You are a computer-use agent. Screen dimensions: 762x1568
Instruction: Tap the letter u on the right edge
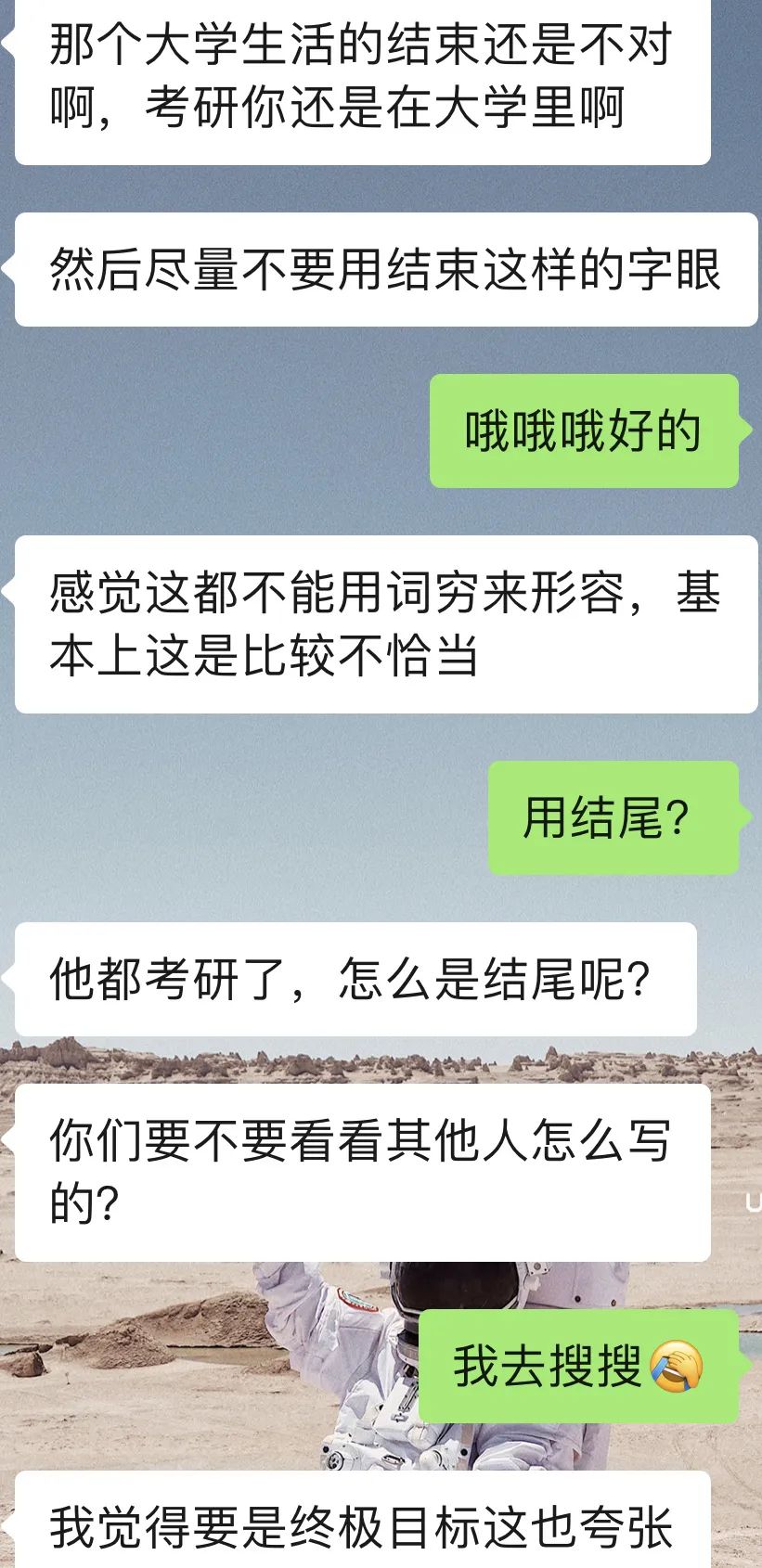(x=754, y=1200)
